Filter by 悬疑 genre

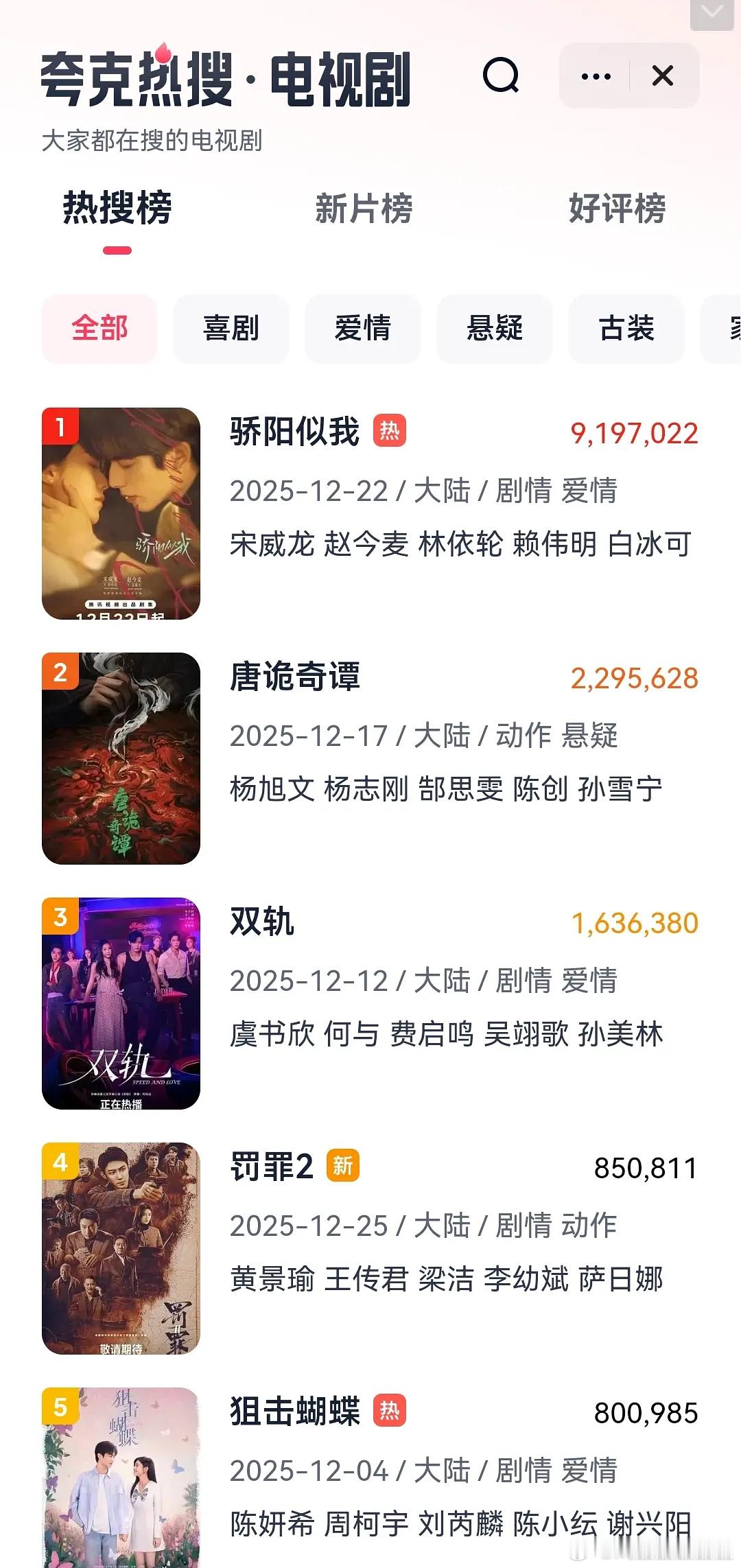495,329
